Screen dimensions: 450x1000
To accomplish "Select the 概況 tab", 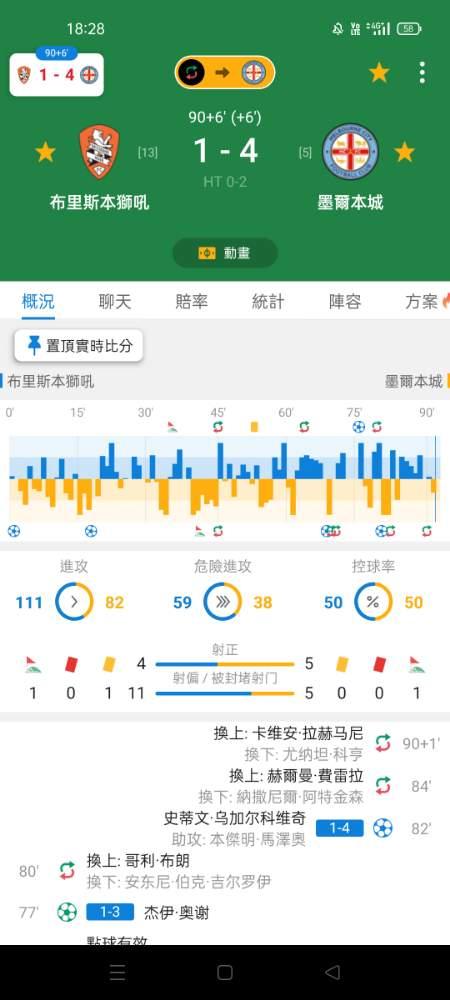I will (38, 302).
